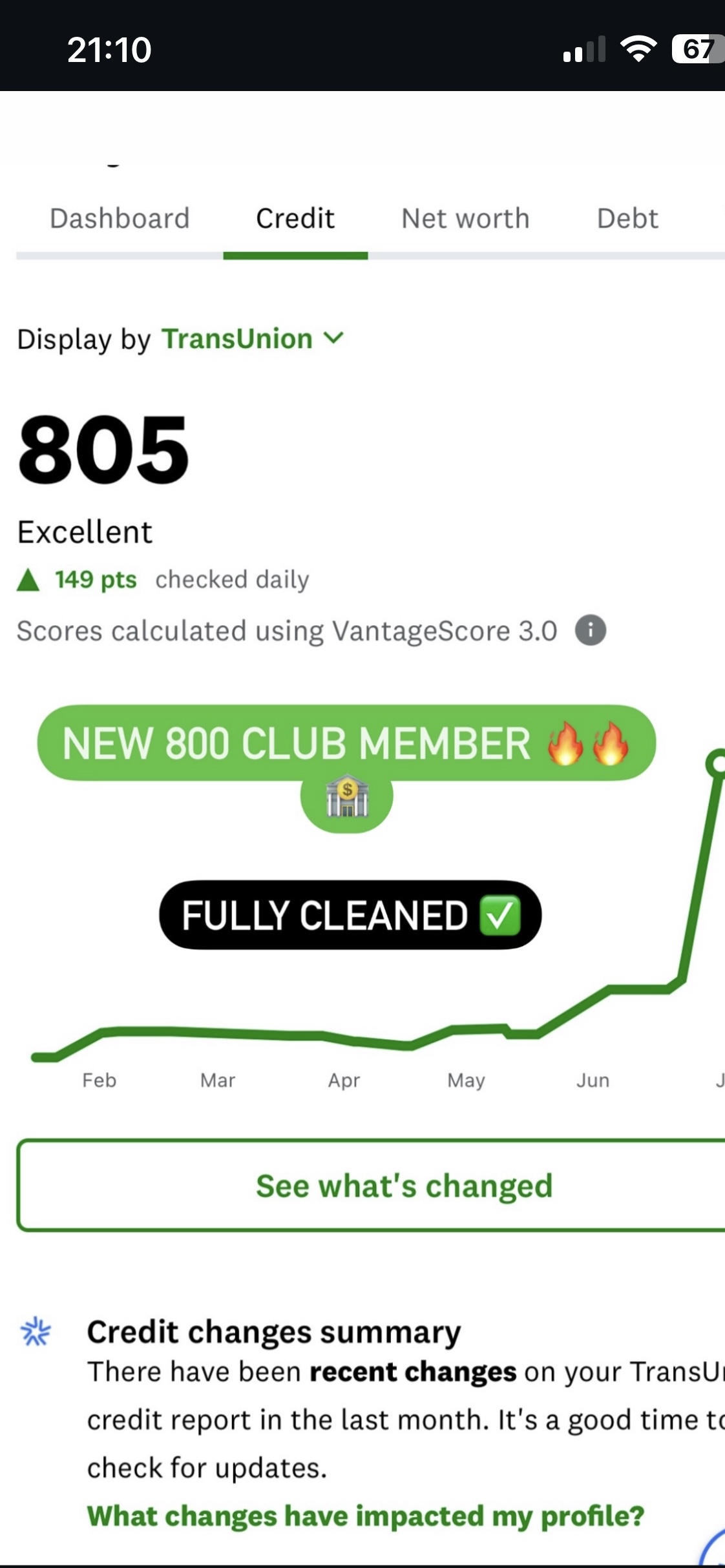The width and height of the screenshot is (725, 1568).
Task: Open the Net worth tab
Action: [x=465, y=218]
